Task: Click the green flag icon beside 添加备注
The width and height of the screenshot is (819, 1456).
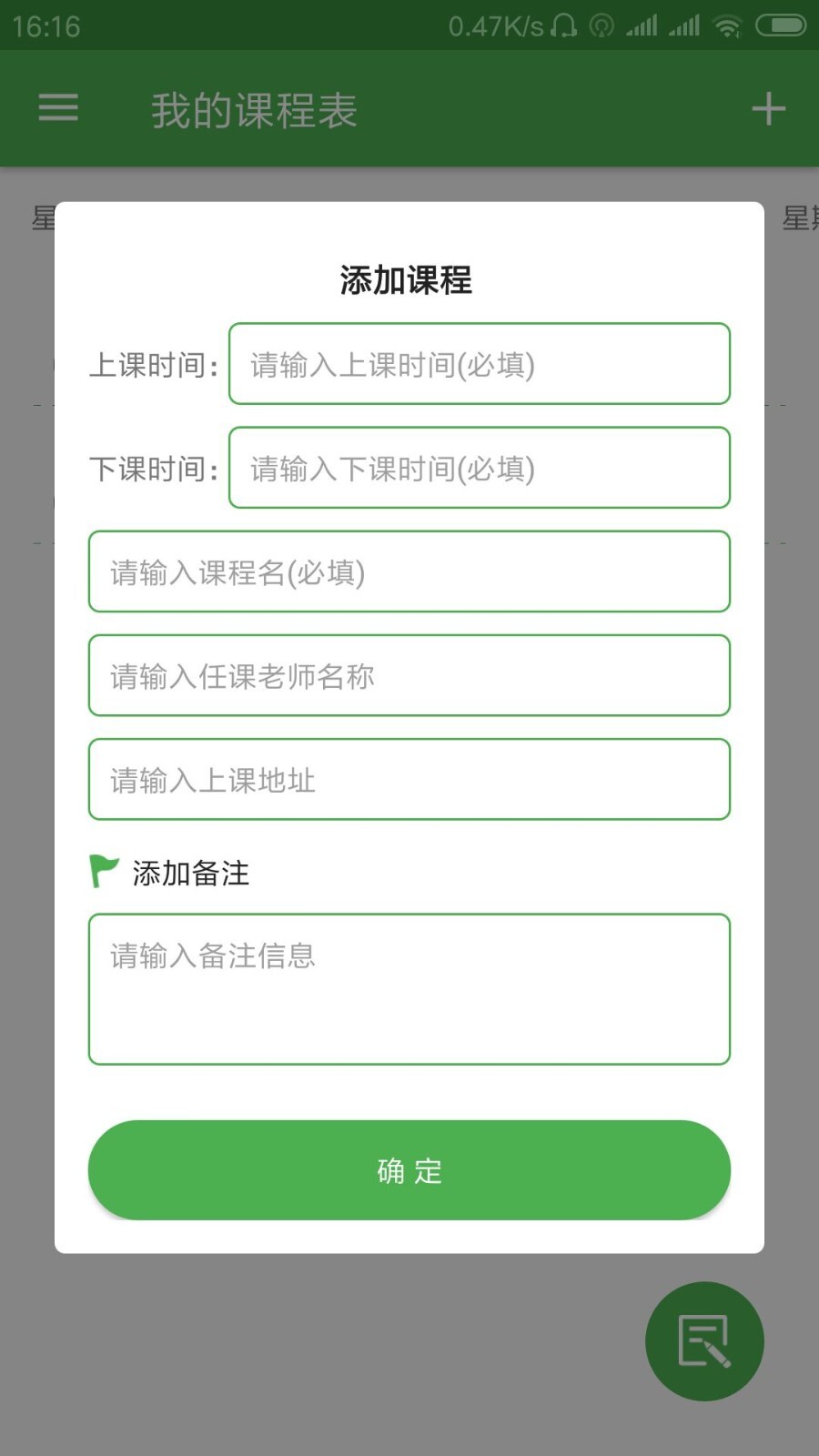Action: click(105, 872)
